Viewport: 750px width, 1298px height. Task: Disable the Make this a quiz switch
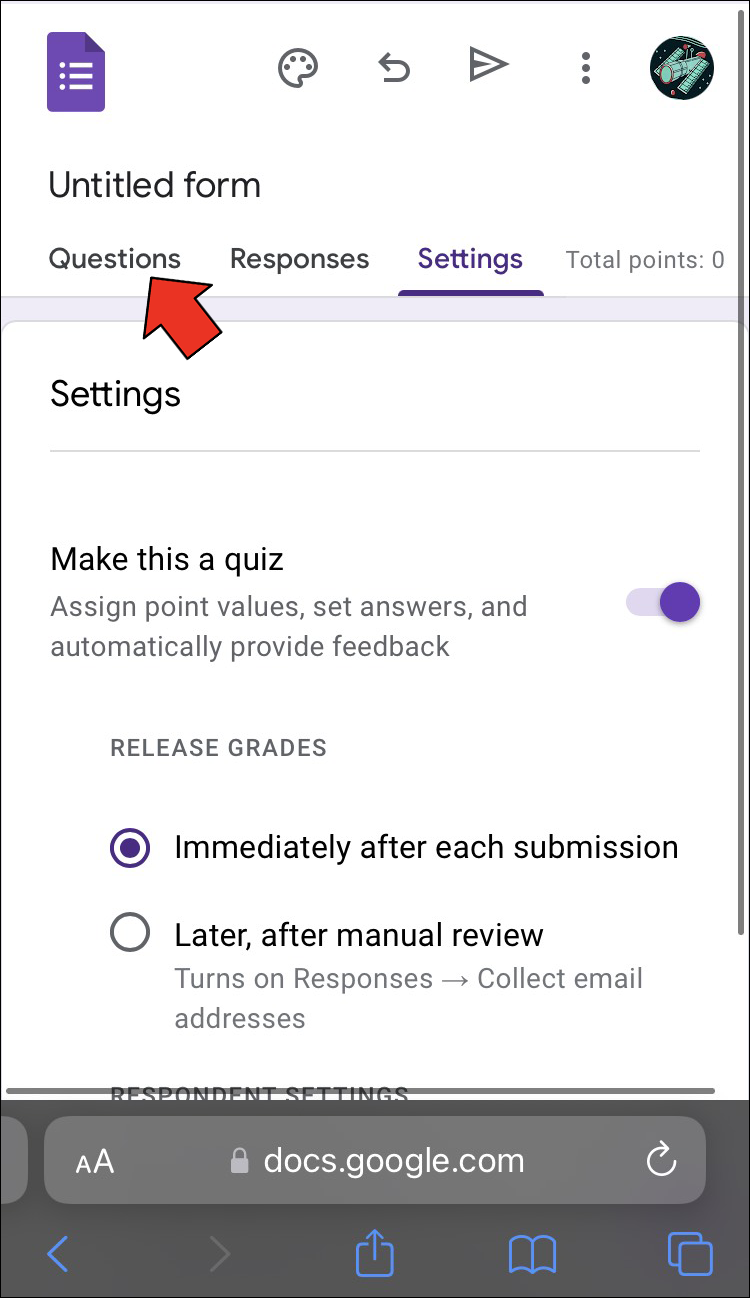[665, 603]
